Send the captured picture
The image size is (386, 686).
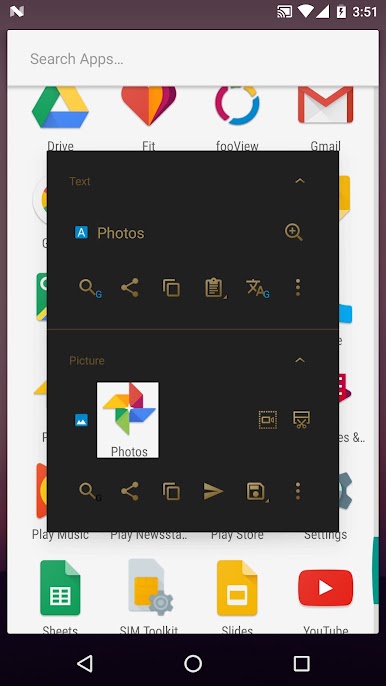tap(214, 491)
